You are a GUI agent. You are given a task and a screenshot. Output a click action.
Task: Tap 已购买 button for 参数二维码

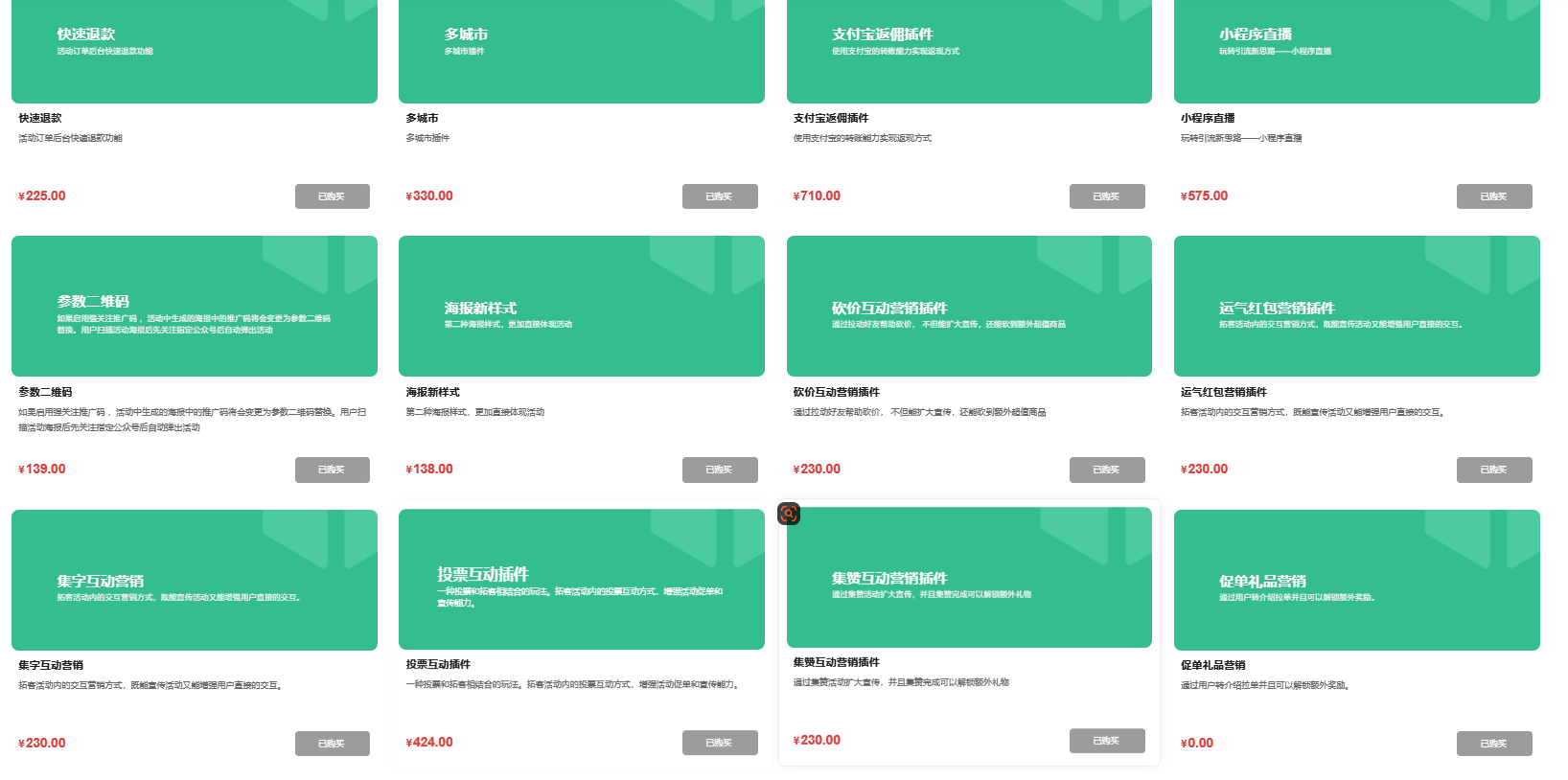332,470
